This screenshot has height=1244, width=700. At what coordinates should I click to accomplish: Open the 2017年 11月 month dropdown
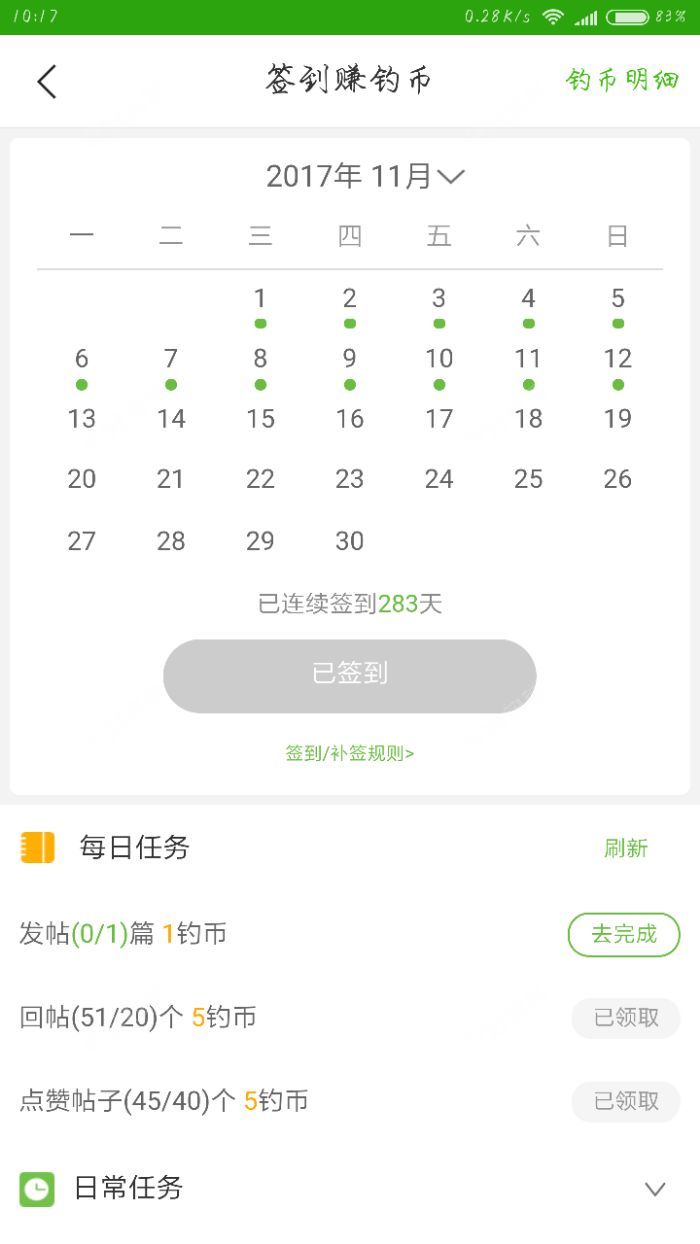pos(365,177)
